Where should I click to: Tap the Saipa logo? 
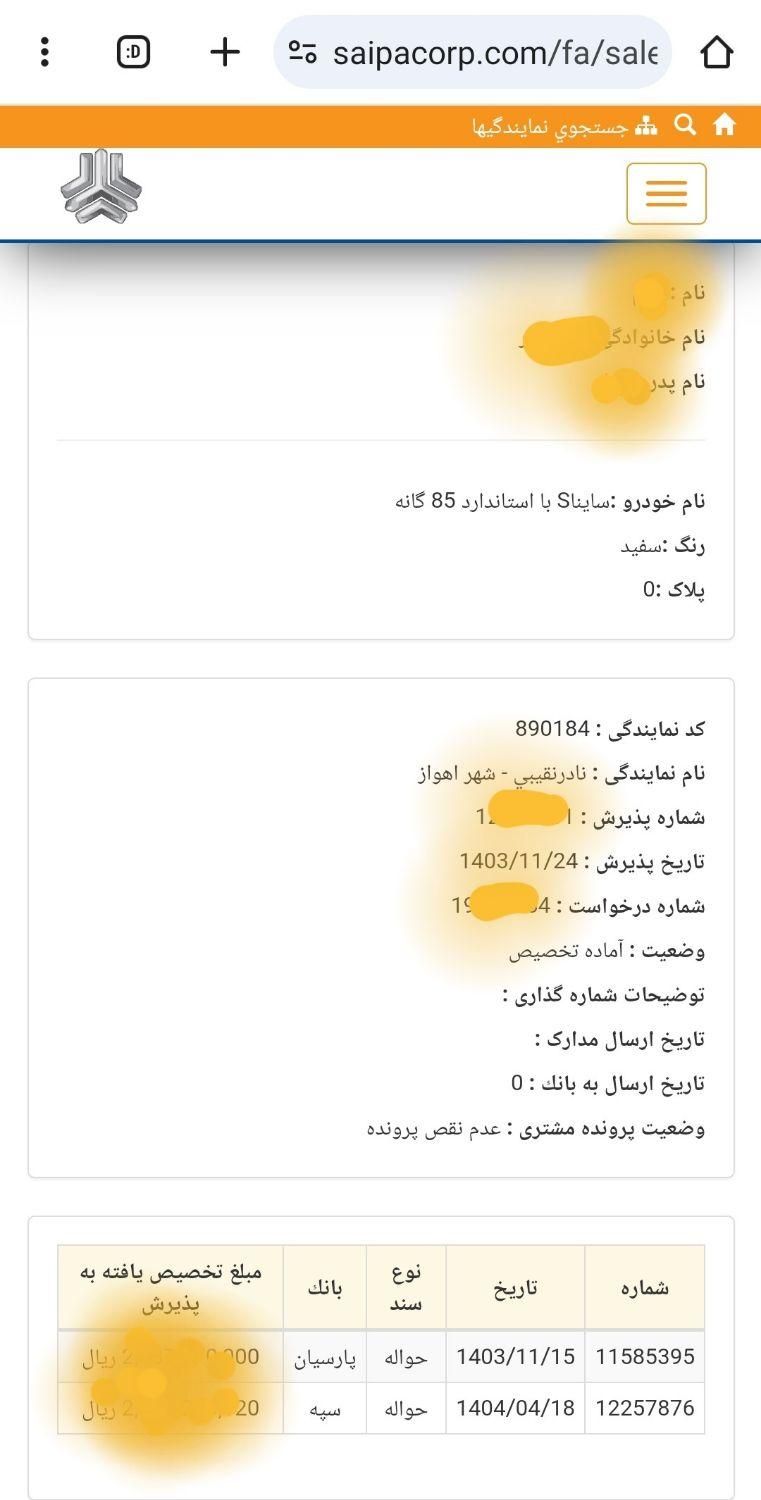click(101, 186)
